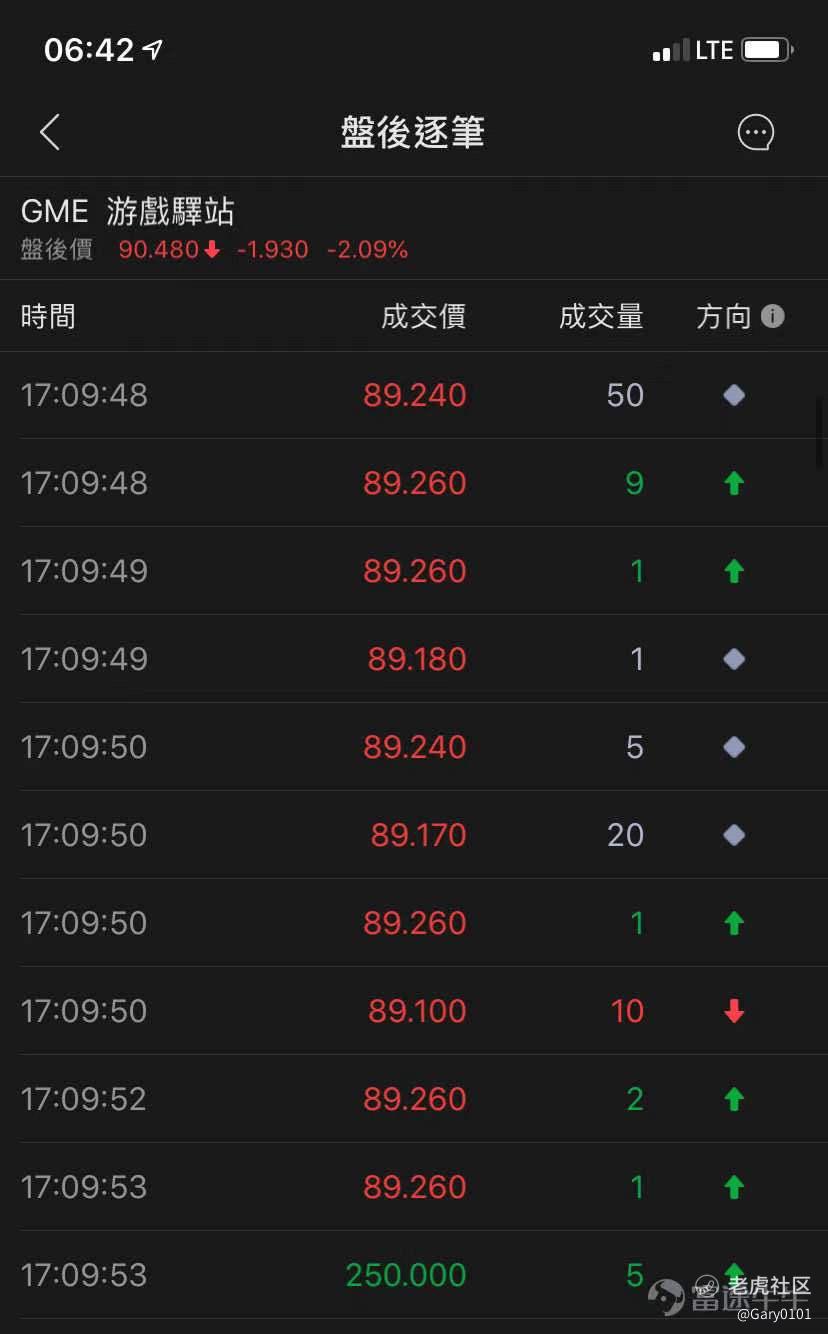Show info about the 方向 column
Viewport: 828px width, 1334px height.
(773, 317)
